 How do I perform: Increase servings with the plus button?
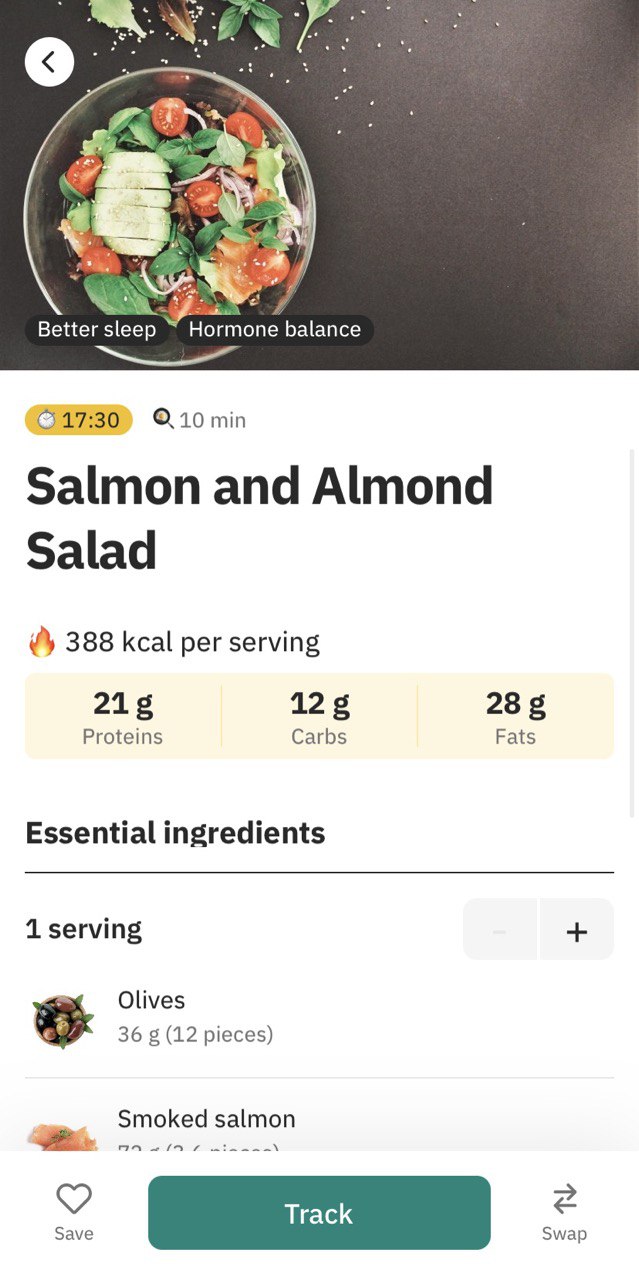pyautogui.click(x=577, y=929)
